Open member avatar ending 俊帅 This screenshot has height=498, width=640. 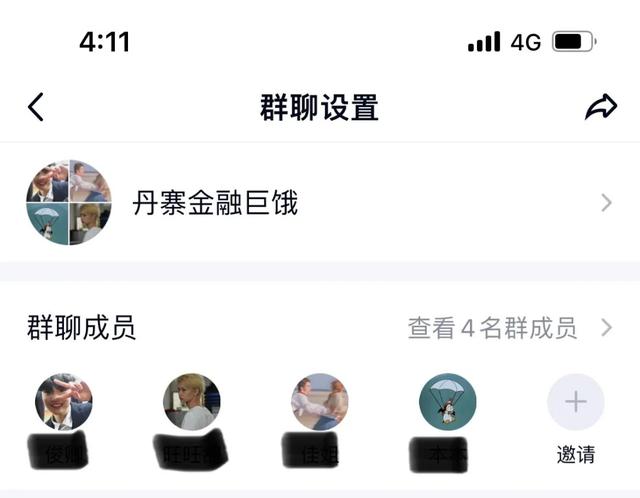click(x=64, y=402)
